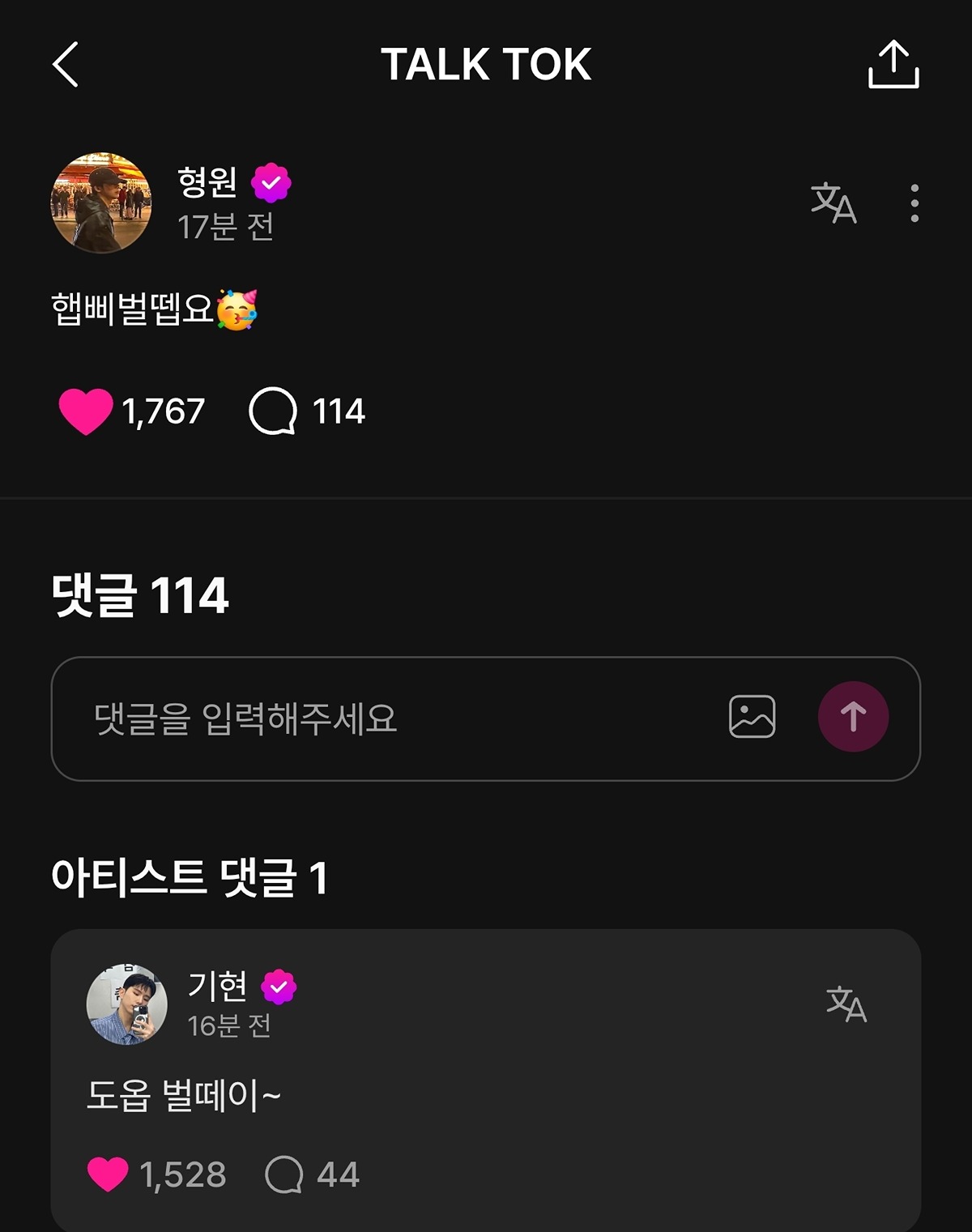Like 기현's comment with 1,528 hearts
The width and height of the screenshot is (972, 1232).
pyautogui.click(x=108, y=1174)
